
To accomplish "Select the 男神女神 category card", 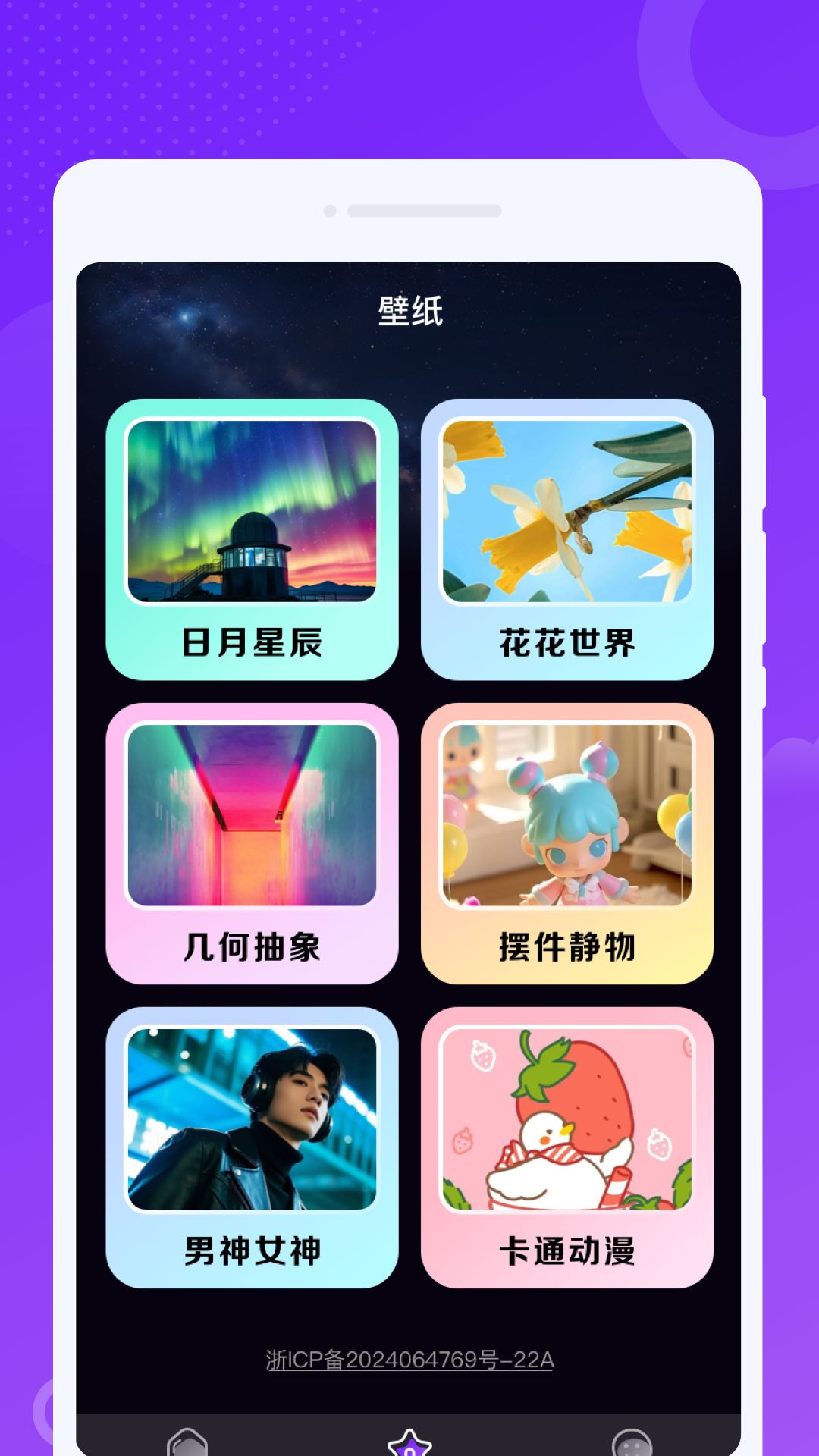I will tap(253, 1146).
